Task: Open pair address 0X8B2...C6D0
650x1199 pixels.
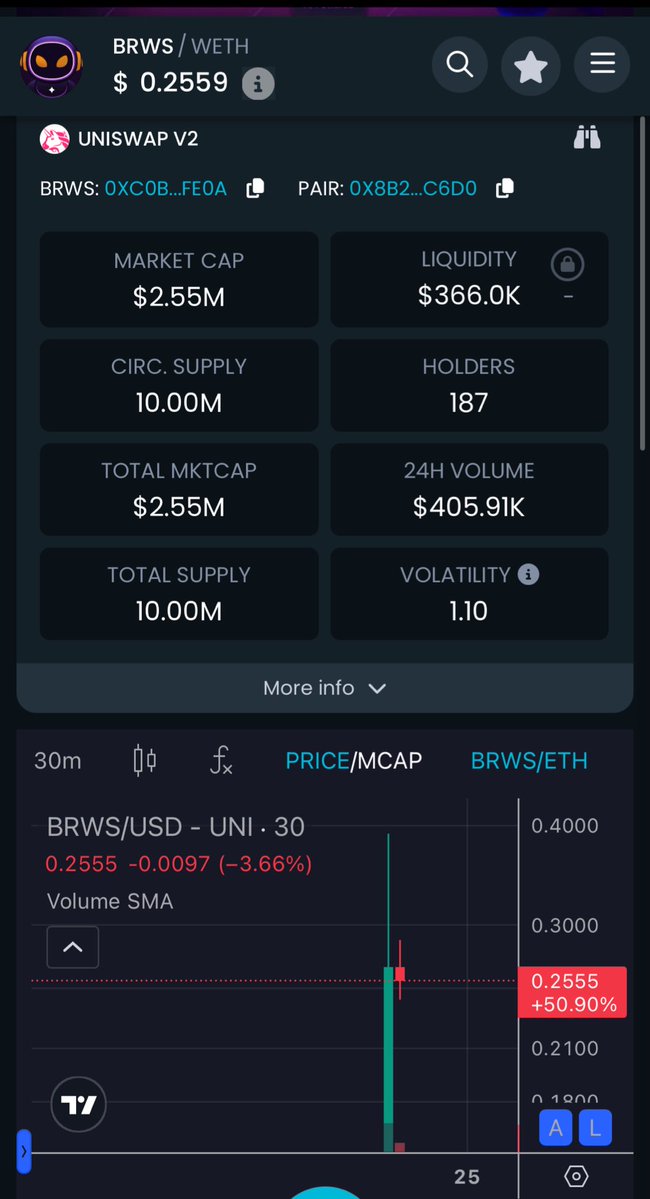Action: tap(413, 189)
